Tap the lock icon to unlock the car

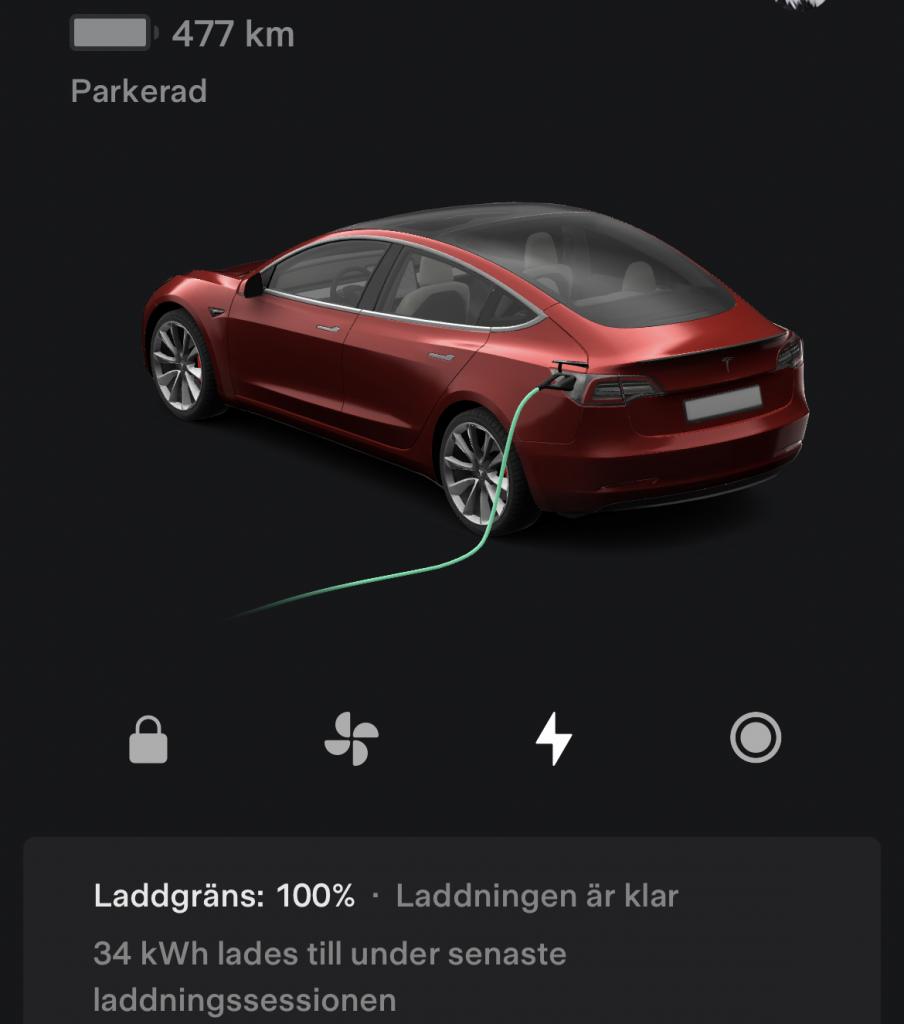148,741
